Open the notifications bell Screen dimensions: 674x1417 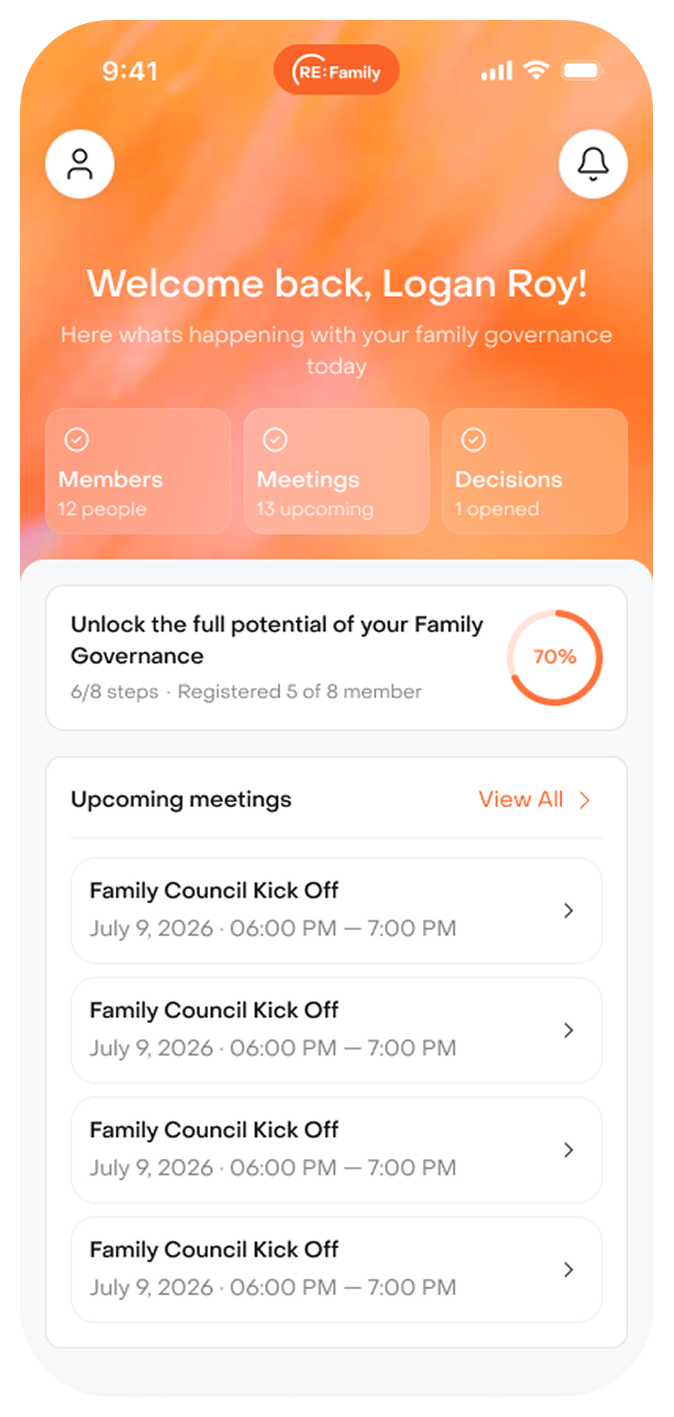click(x=593, y=163)
